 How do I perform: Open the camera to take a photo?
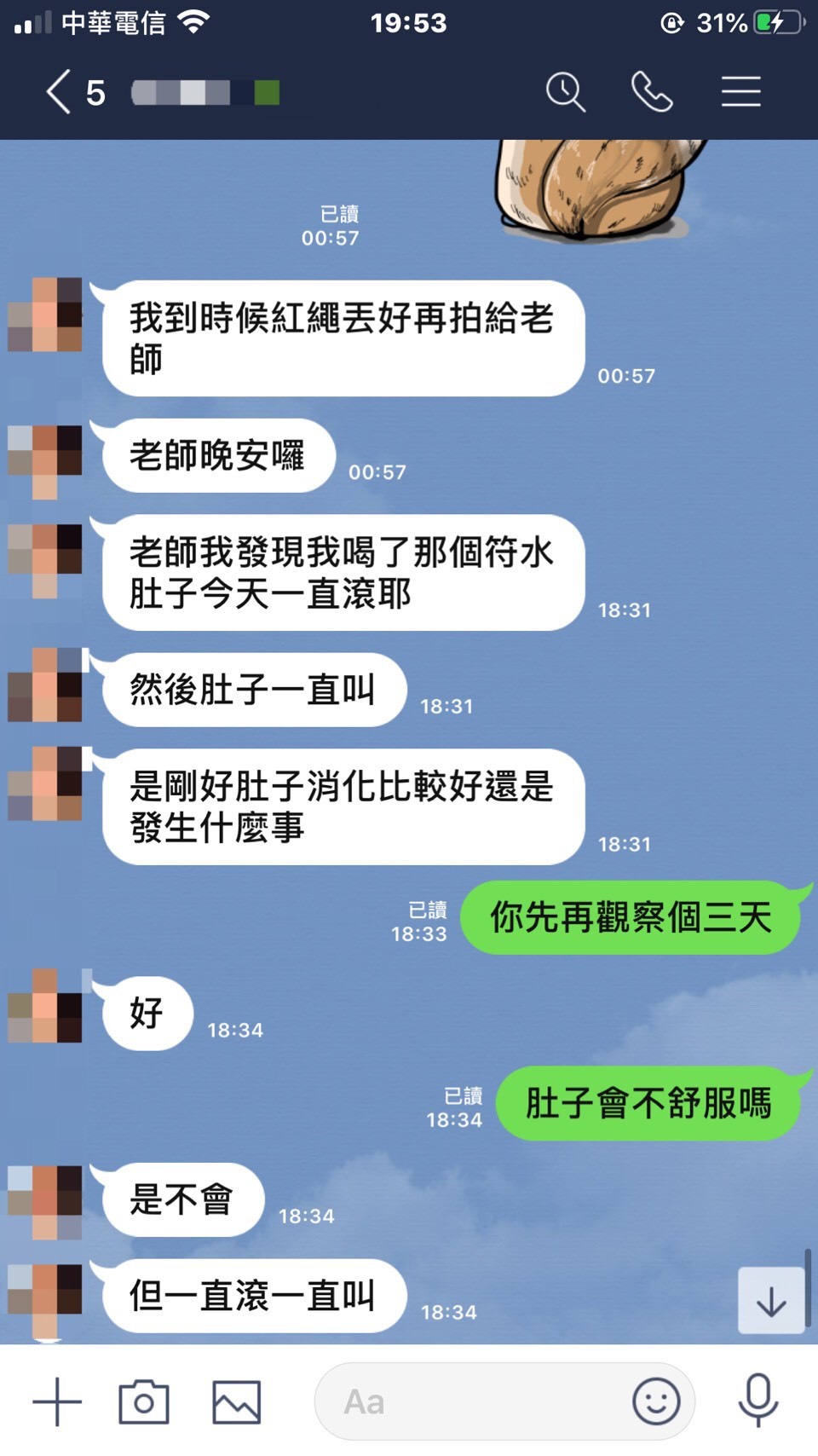144,1401
